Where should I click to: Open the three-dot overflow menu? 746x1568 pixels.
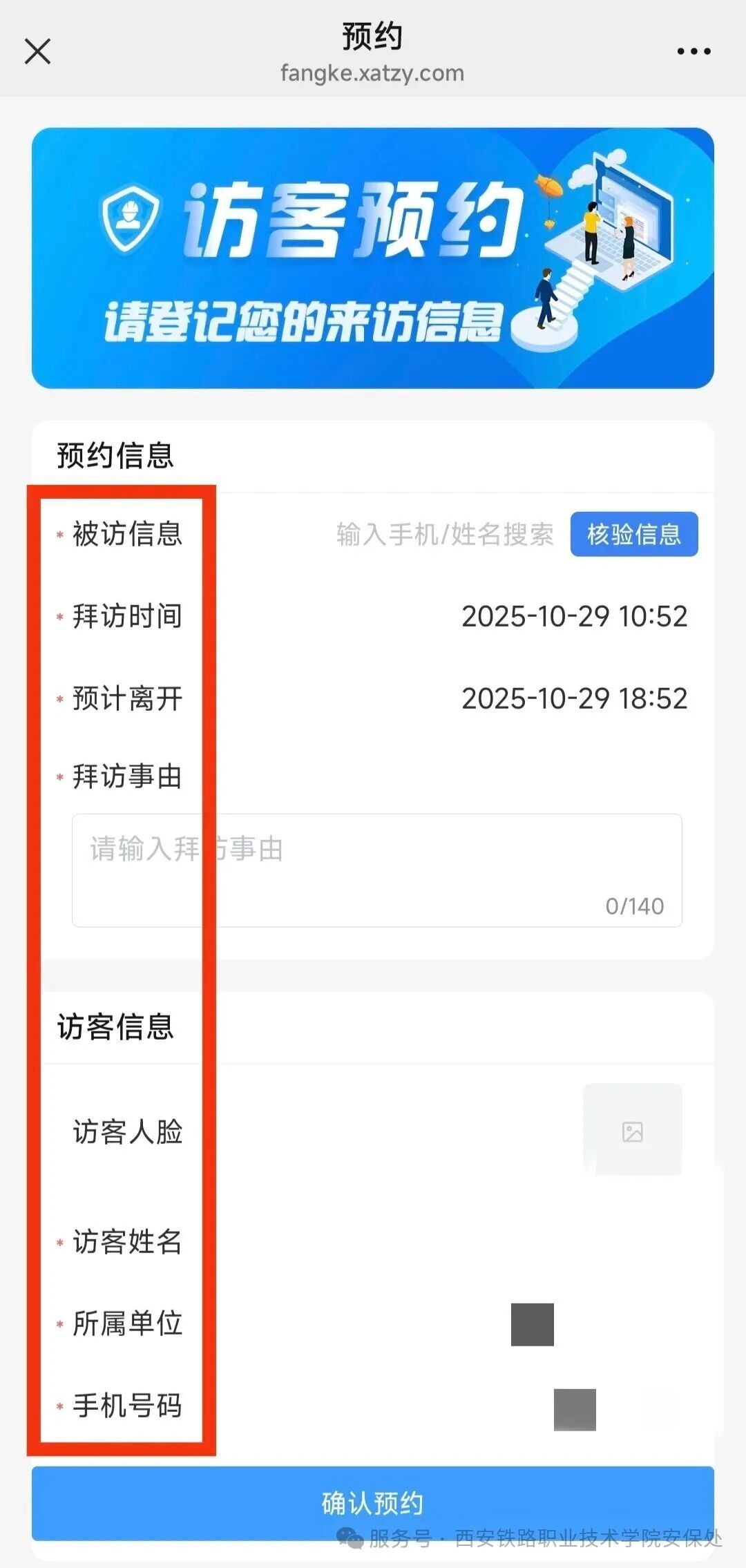click(694, 51)
